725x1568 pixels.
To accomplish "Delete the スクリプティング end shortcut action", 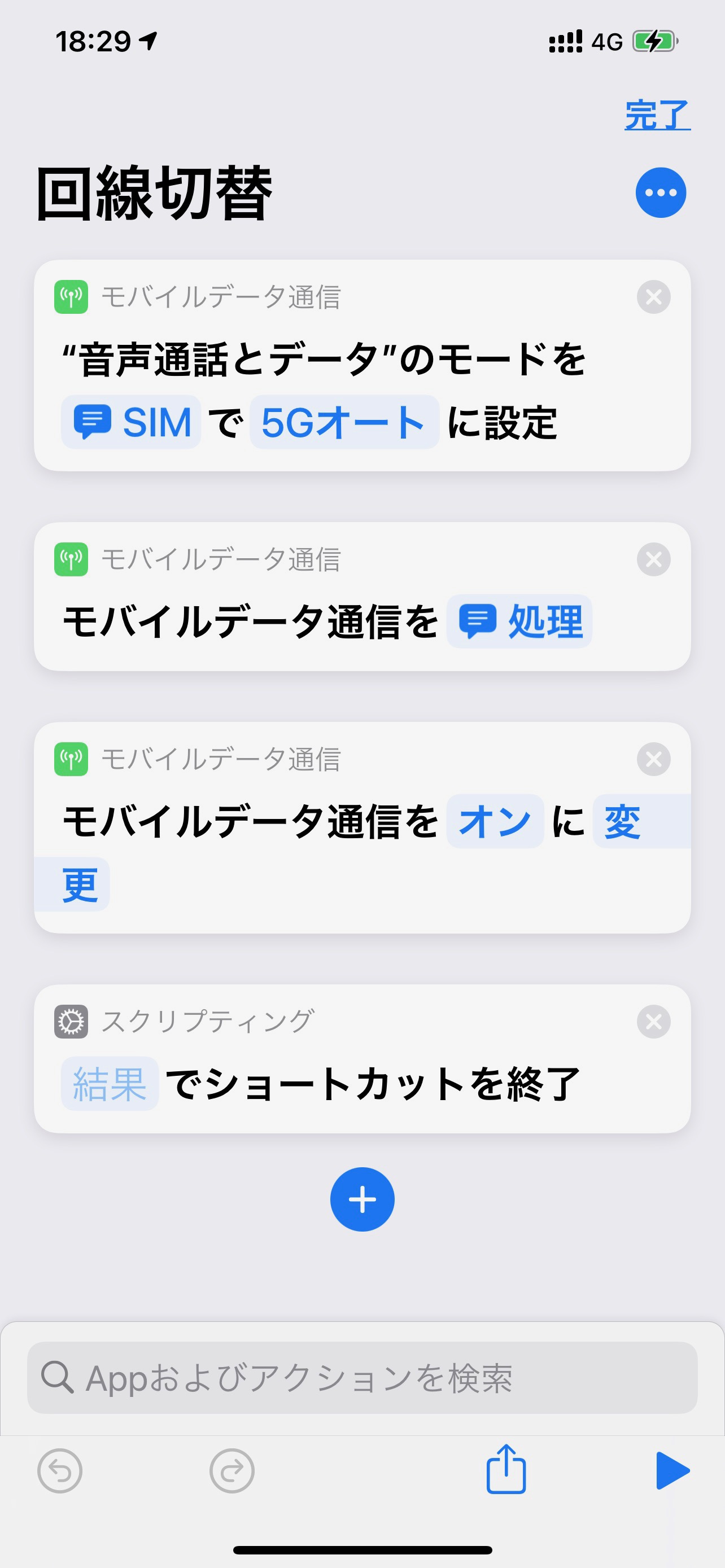I will (x=653, y=1022).
